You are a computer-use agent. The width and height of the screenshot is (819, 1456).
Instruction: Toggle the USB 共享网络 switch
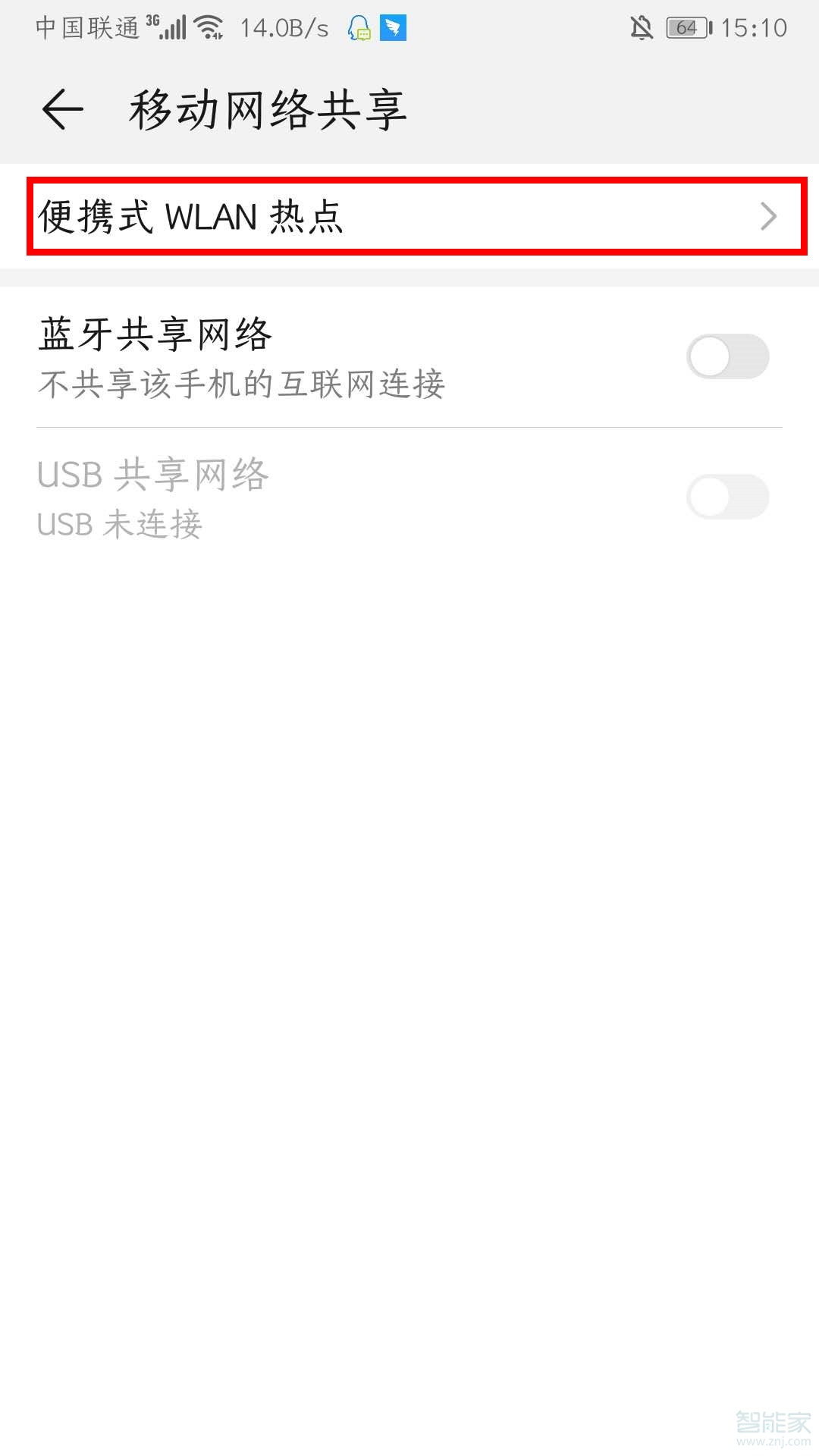click(x=726, y=497)
